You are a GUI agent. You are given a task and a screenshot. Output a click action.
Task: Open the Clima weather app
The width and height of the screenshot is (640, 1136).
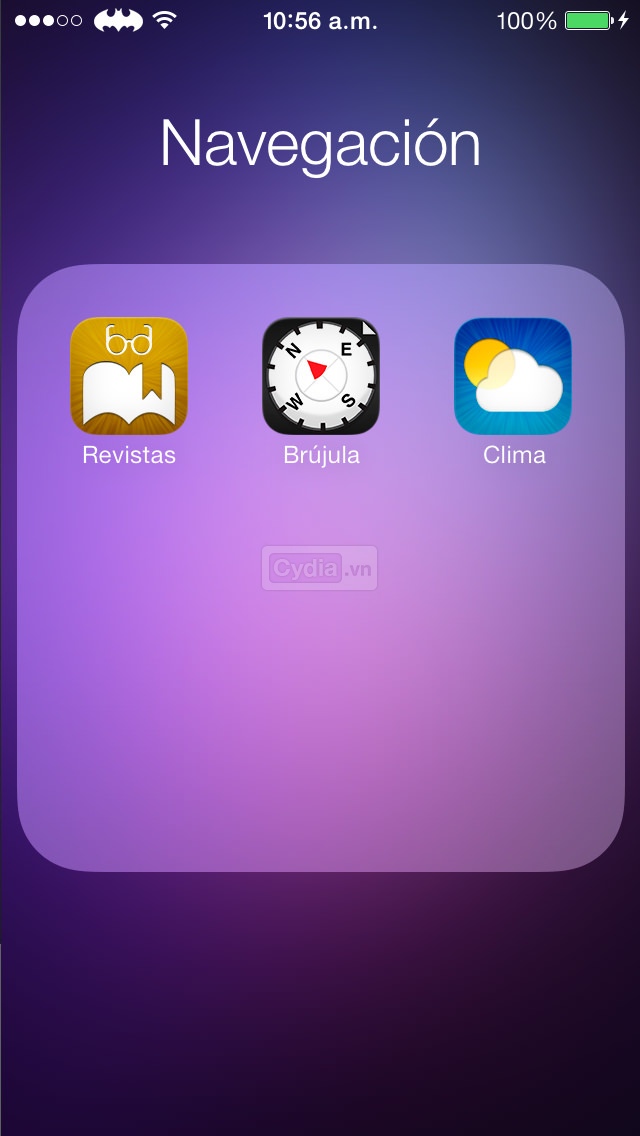click(513, 376)
